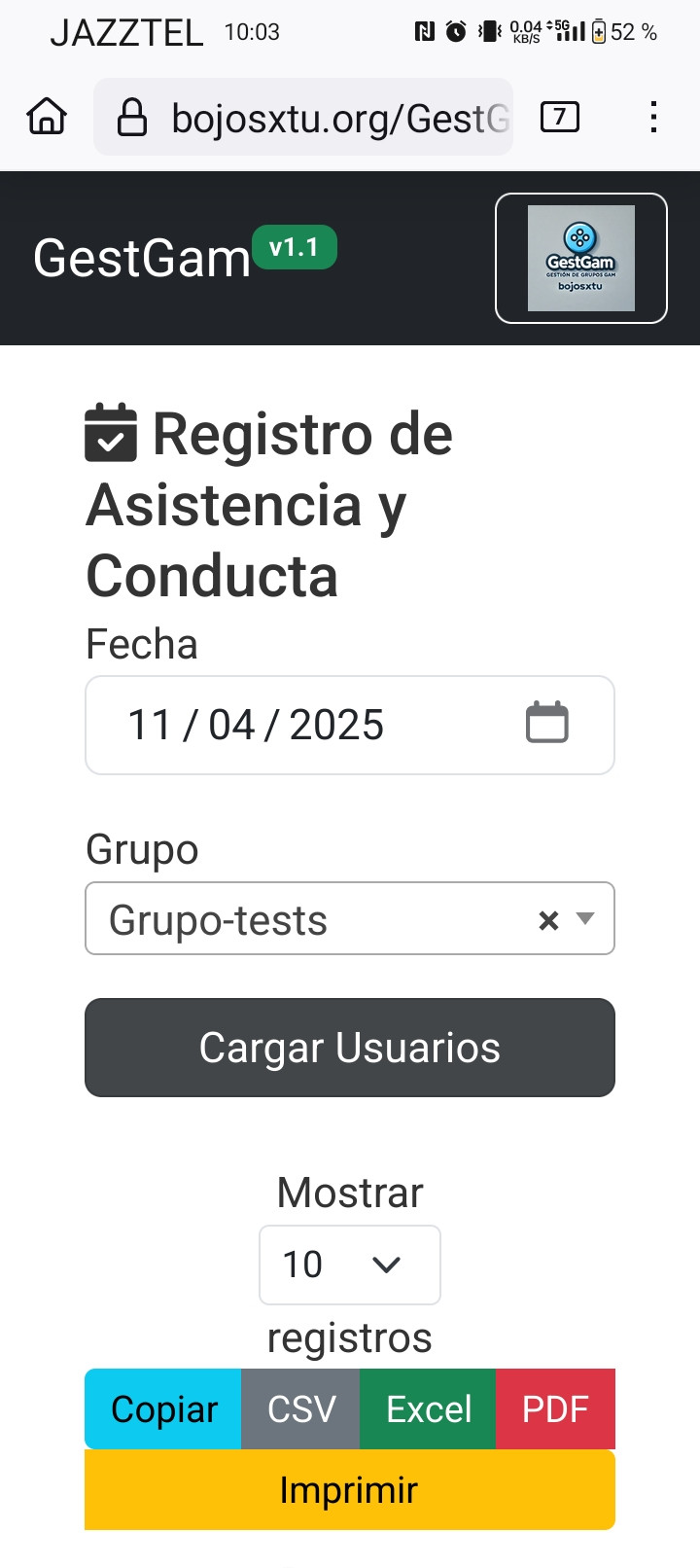Open the browser overflow menu
This screenshot has height=1568, width=700.
pyautogui.click(x=653, y=118)
